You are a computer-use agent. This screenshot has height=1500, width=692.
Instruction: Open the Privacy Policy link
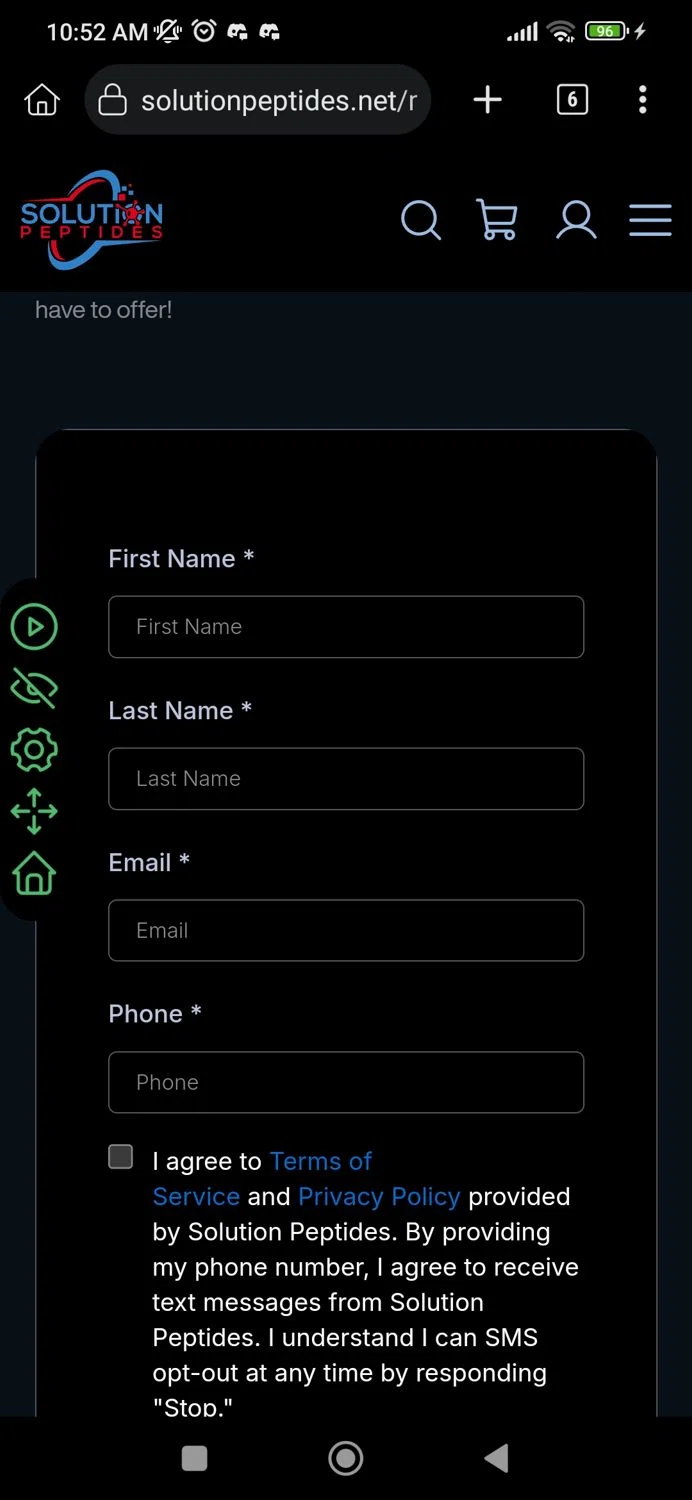coord(379,1197)
